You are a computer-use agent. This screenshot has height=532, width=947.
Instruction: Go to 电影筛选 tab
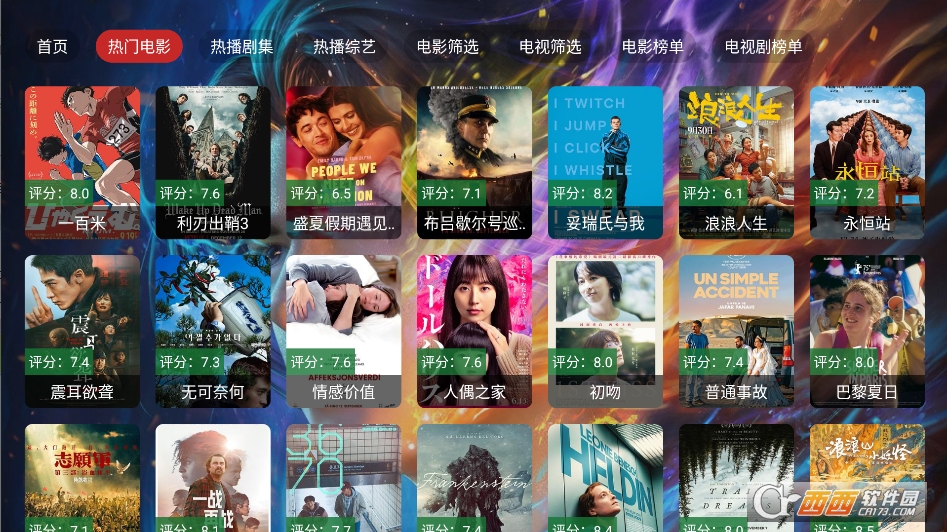448,47
